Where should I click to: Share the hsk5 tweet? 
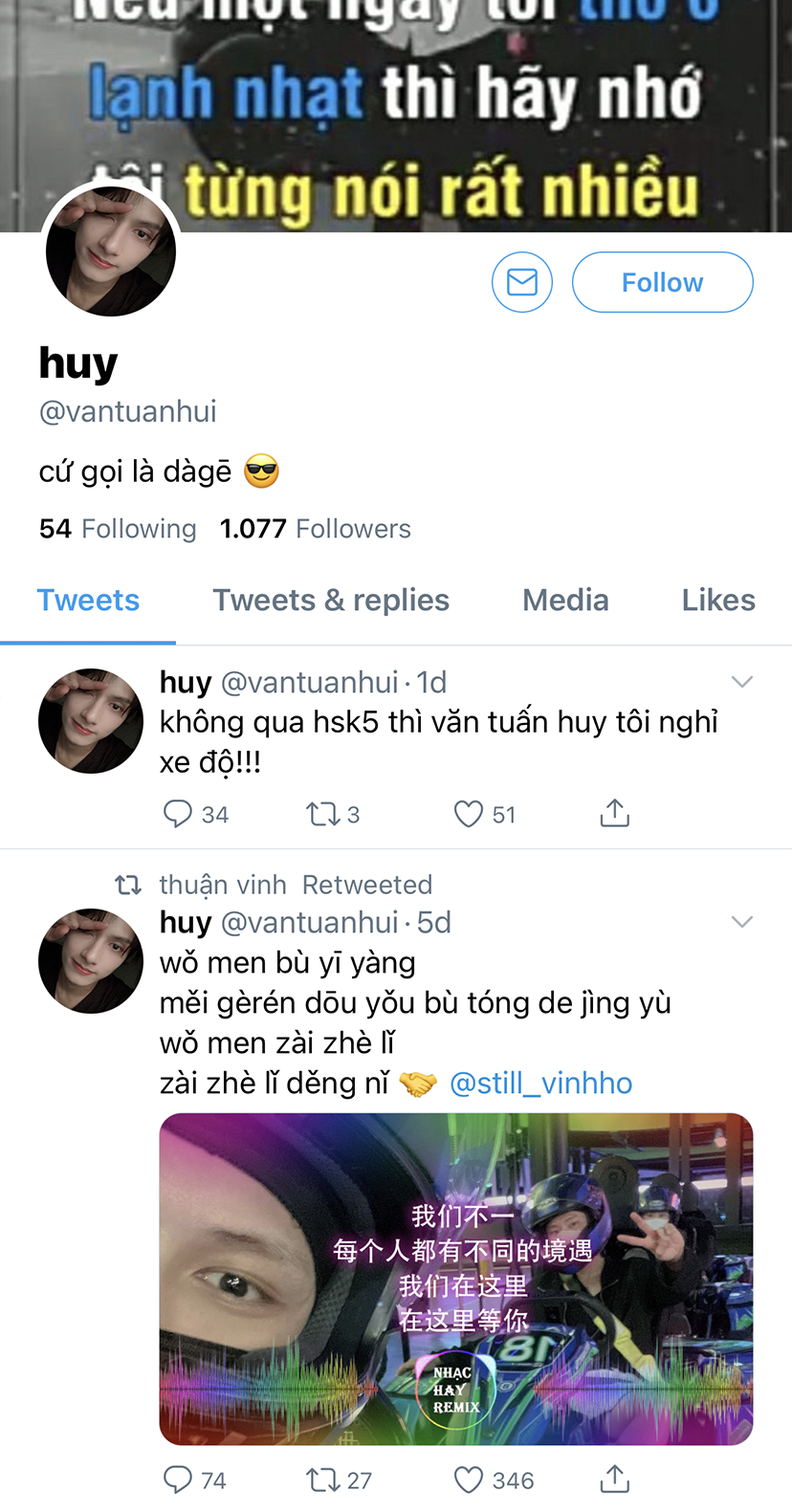[x=614, y=814]
